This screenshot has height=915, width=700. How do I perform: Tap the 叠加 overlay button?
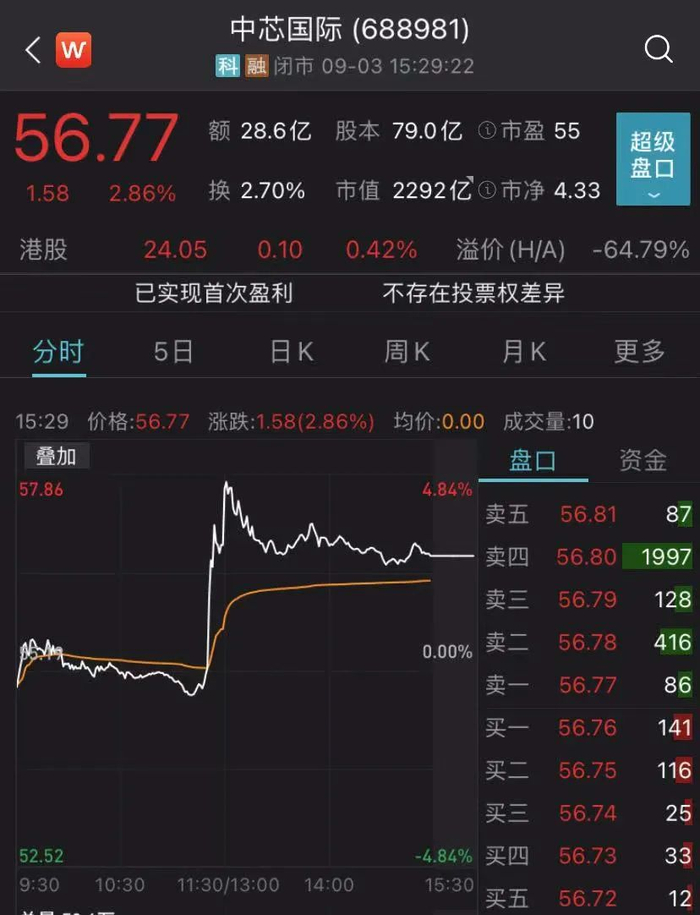click(57, 456)
